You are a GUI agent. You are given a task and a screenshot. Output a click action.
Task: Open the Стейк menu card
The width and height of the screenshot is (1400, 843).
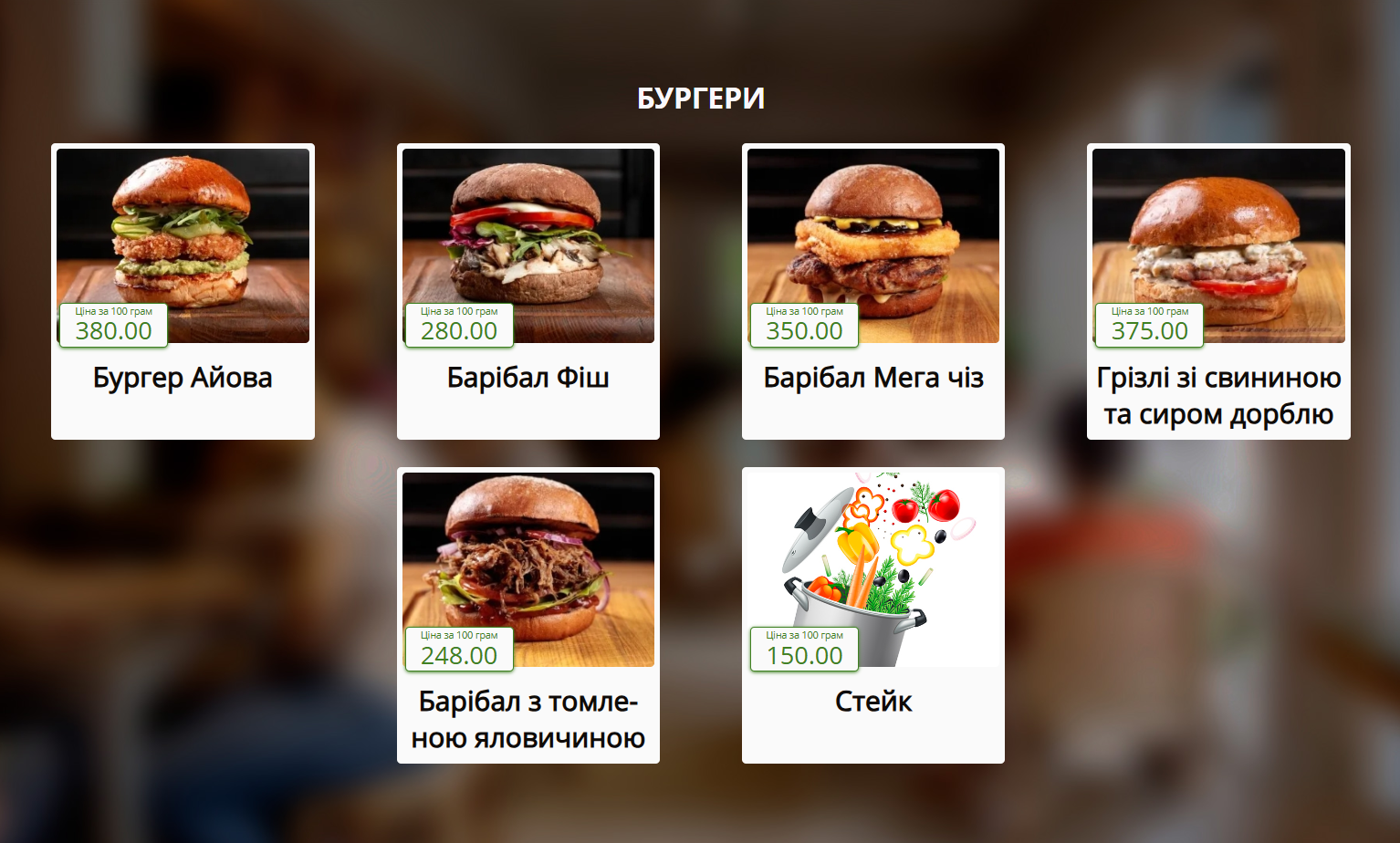click(x=872, y=615)
